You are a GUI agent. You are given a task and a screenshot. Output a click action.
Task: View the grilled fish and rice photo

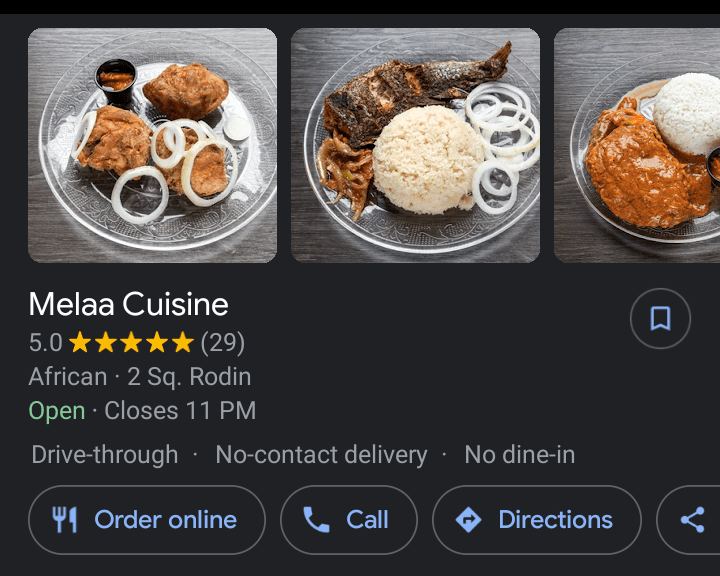[x=415, y=146]
